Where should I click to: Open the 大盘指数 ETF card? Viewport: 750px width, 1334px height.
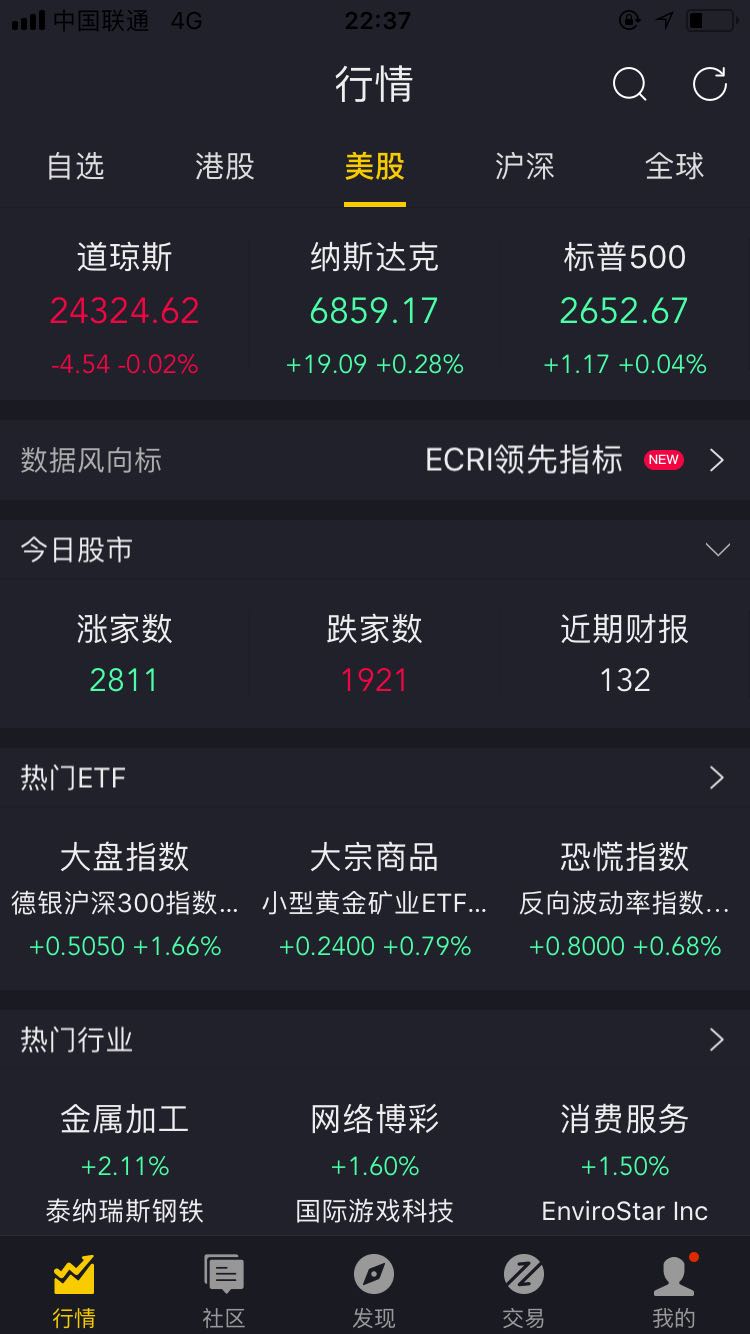pyautogui.click(x=125, y=898)
